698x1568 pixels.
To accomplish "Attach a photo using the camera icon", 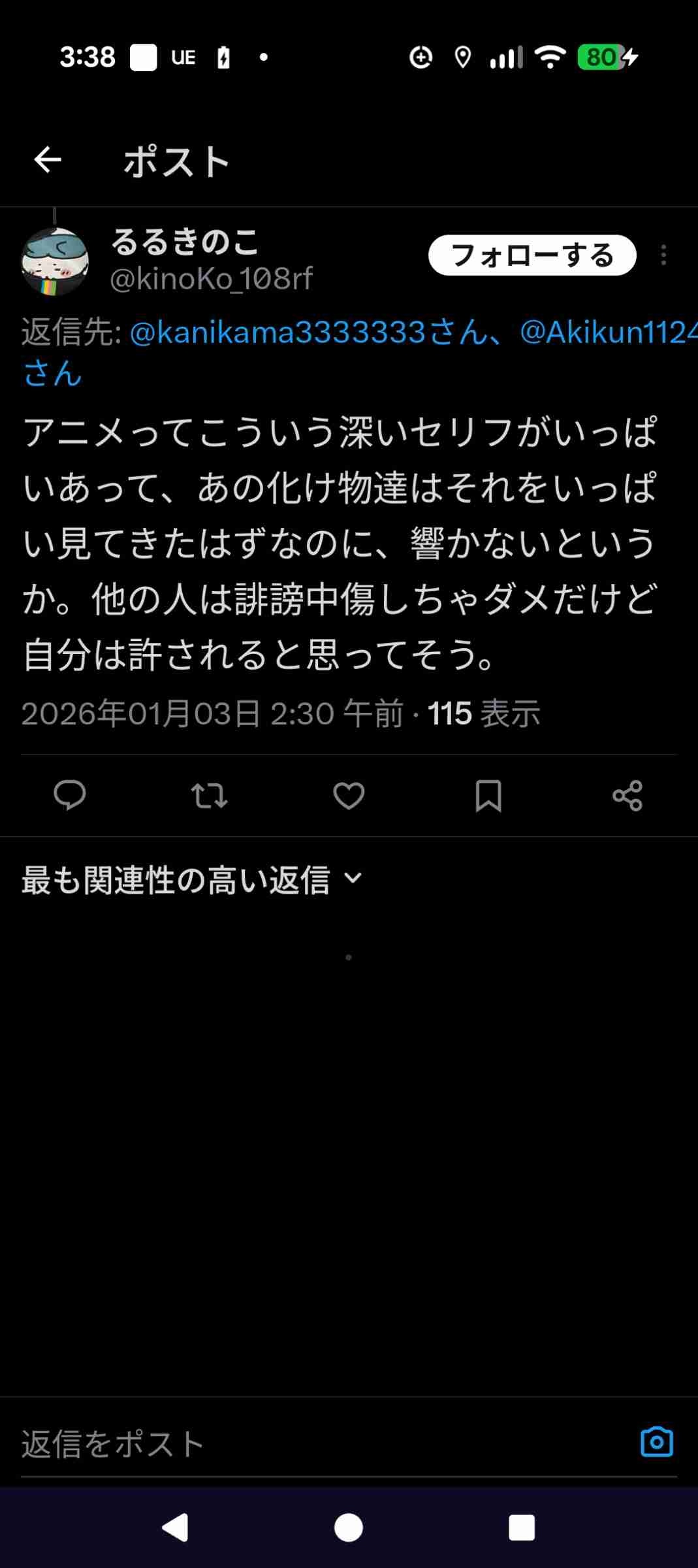I will pyautogui.click(x=656, y=1443).
